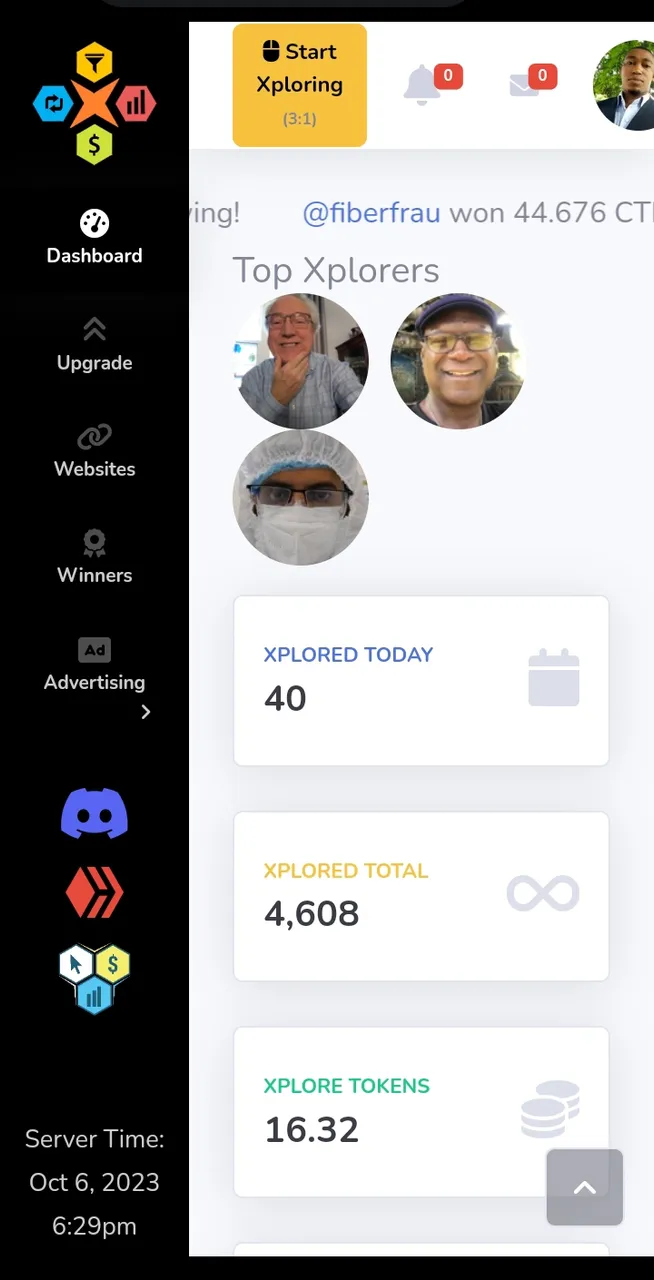The height and width of the screenshot is (1280, 654).
Task: Go to Dashboard in the sidebar
Action: pyautogui.click(x=94, y=238)
